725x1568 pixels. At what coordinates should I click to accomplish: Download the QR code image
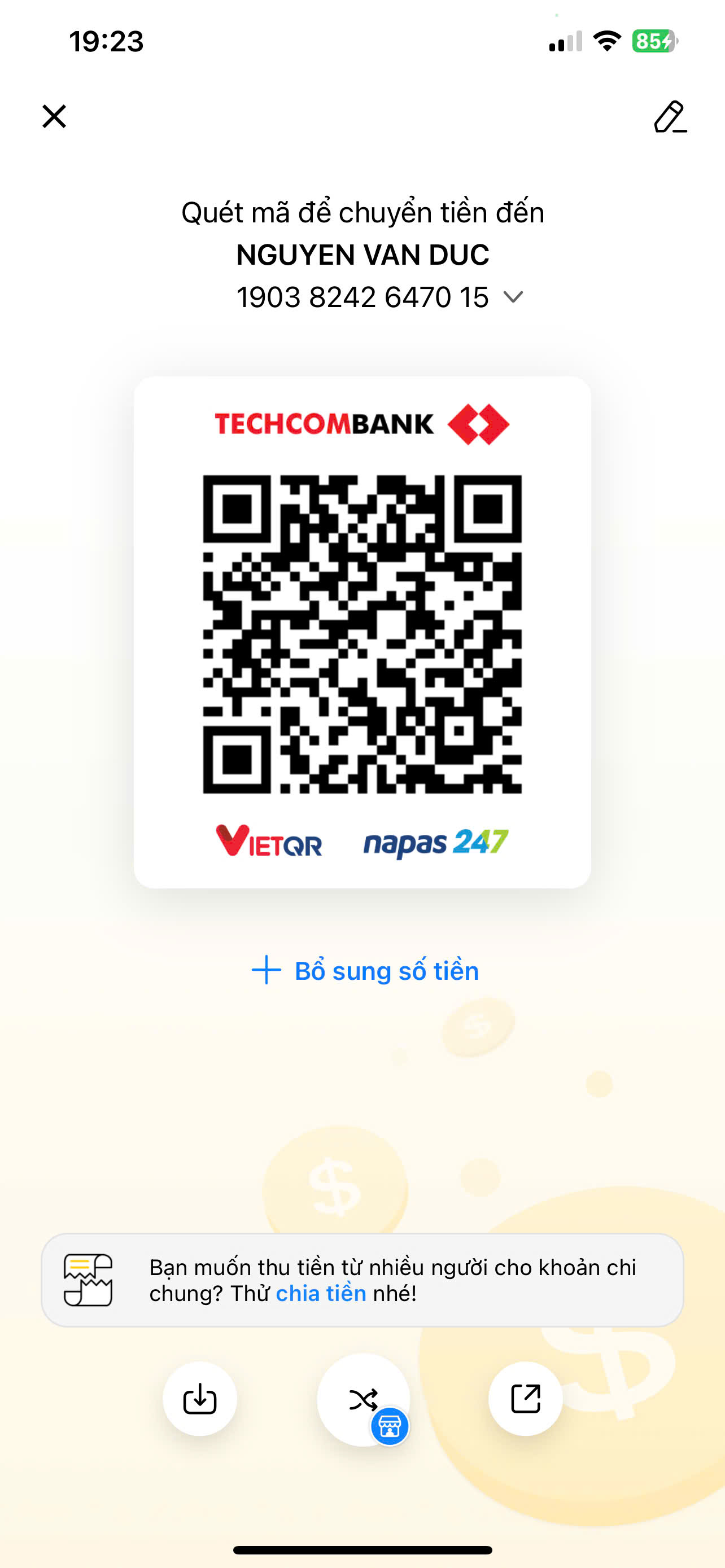(200, 1399)
